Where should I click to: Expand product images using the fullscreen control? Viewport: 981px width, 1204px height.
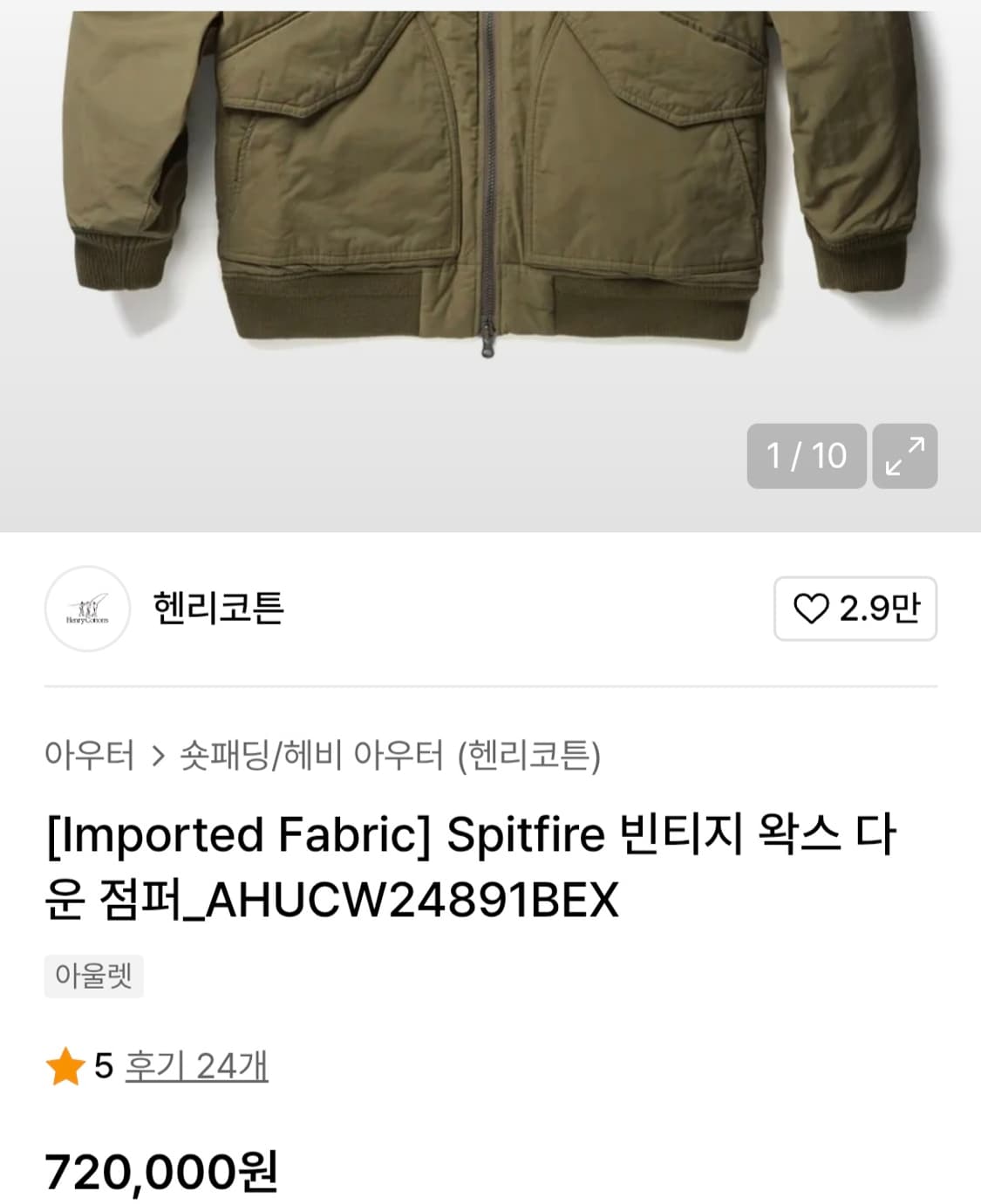pos(904,454)
